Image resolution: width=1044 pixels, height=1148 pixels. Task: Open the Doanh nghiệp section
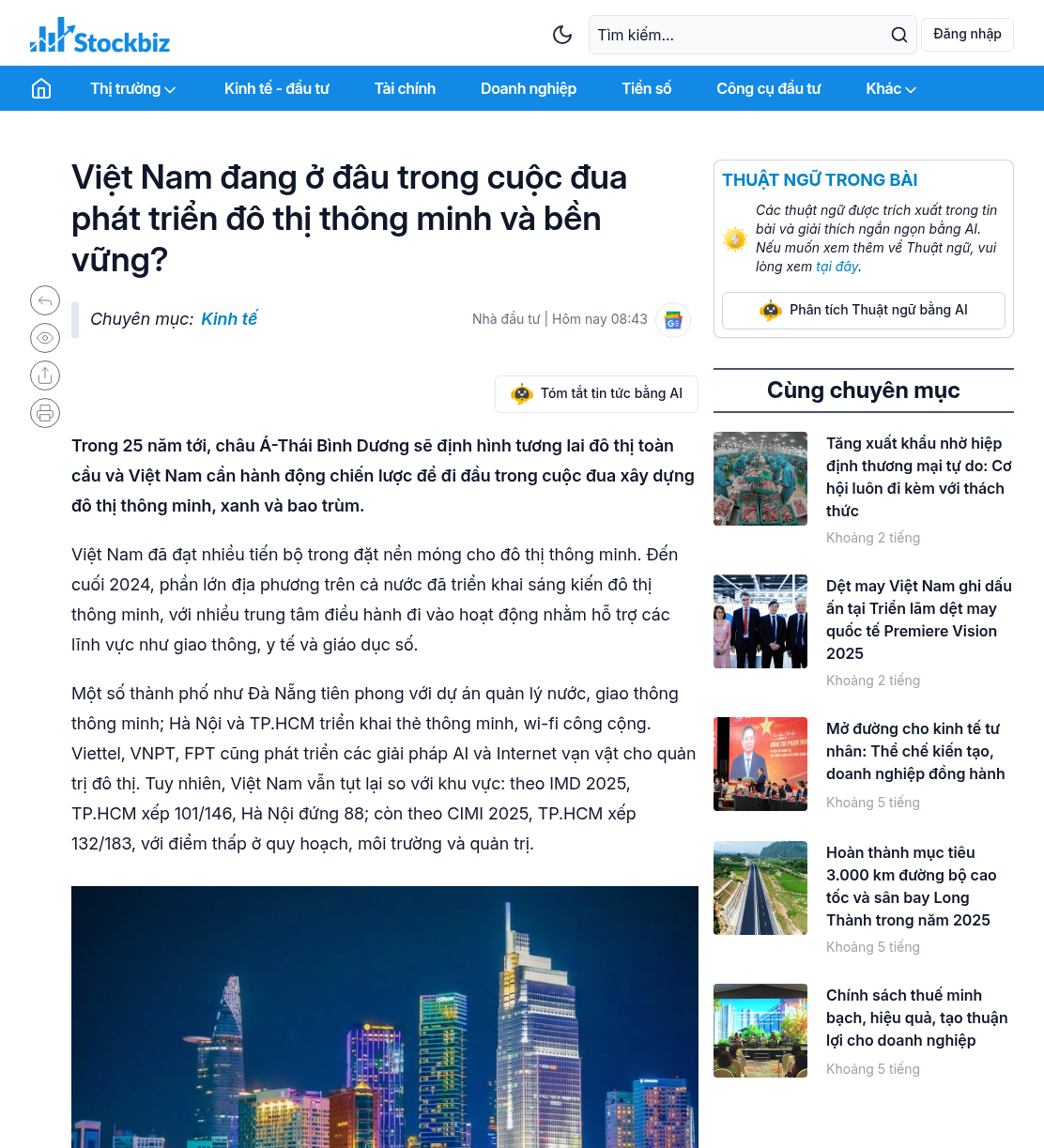coord(529,88)
